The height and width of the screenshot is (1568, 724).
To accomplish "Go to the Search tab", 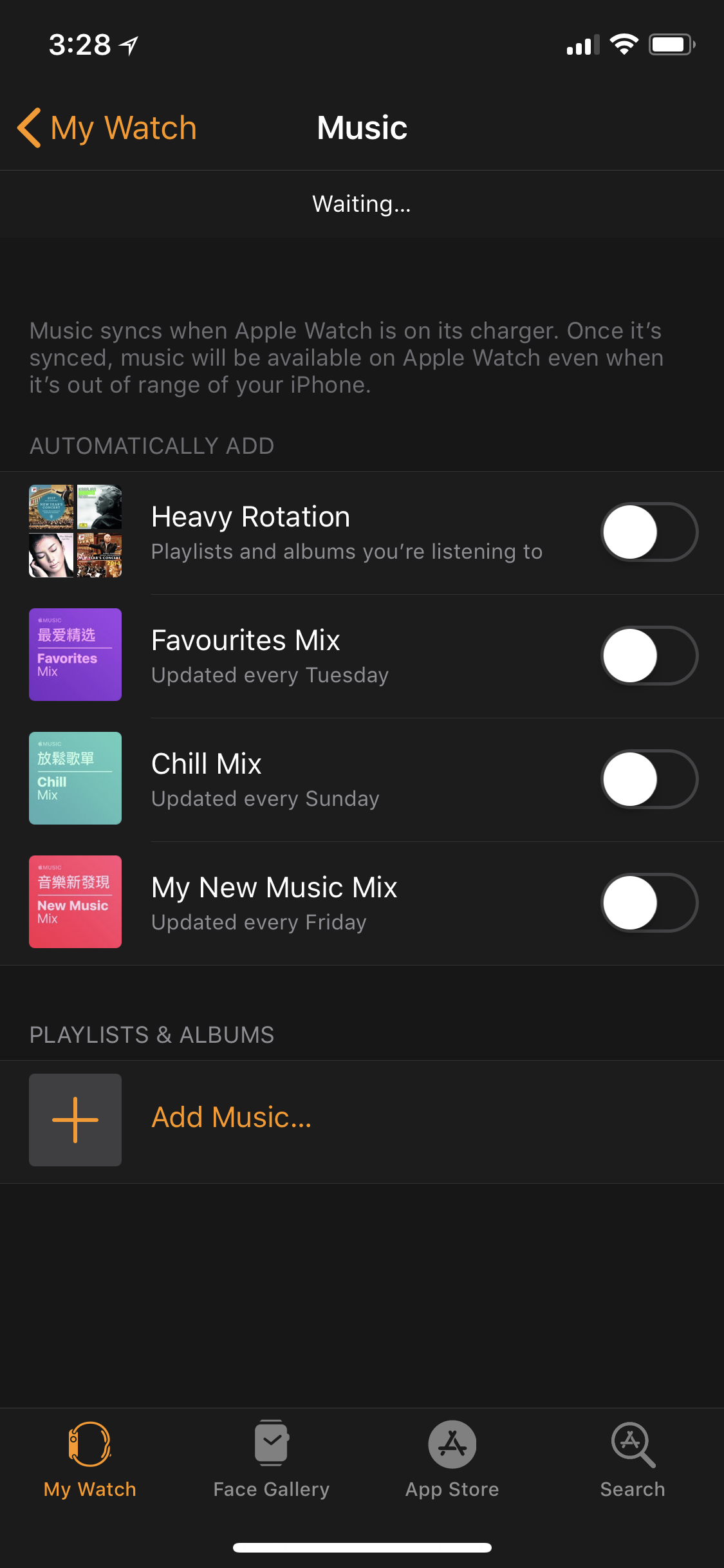I will point(633,1460).
